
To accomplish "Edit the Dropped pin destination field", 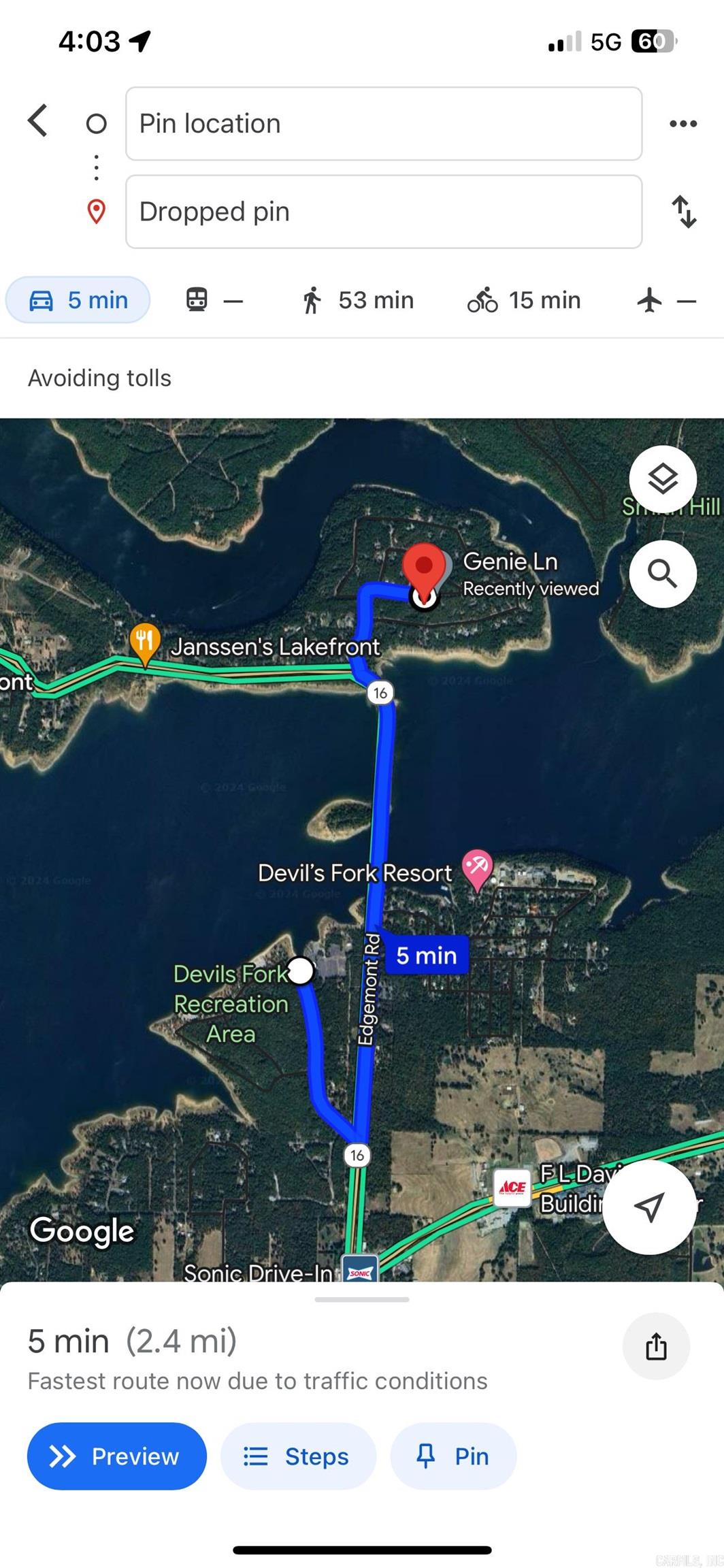I will point(383,212).
